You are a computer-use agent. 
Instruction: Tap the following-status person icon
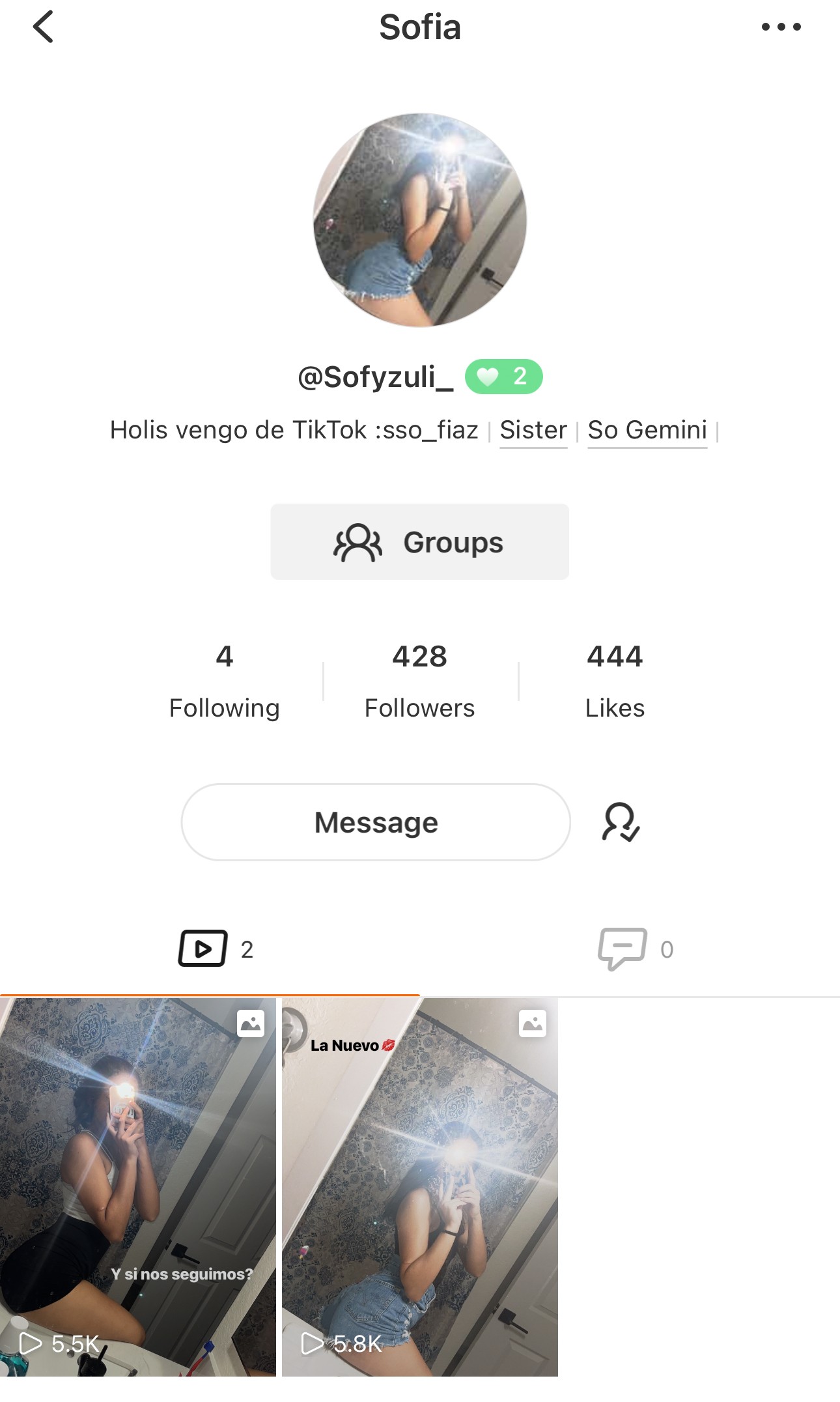coord(621,822)
